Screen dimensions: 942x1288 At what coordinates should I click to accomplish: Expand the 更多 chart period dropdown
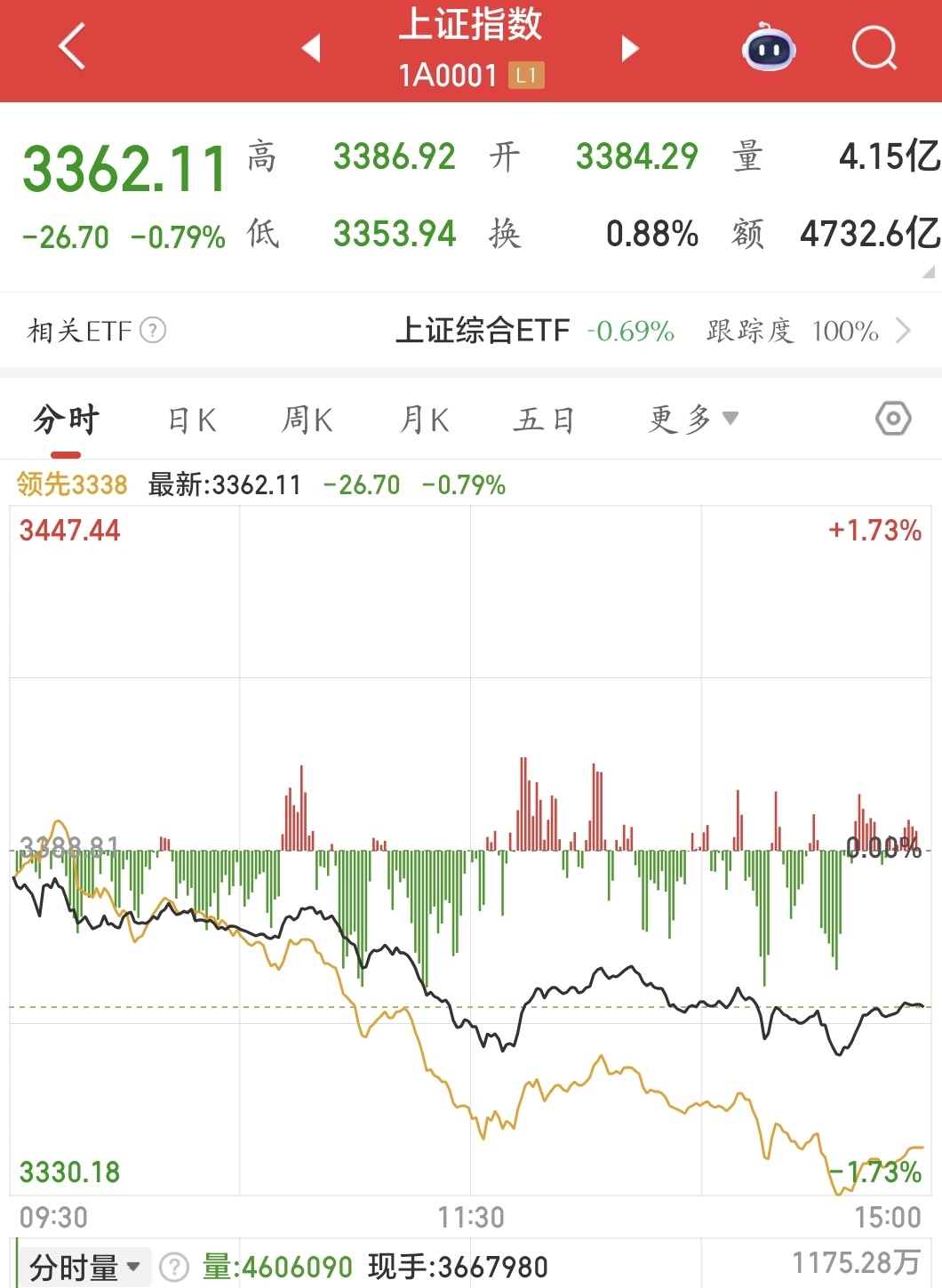[x=693, y=419]
